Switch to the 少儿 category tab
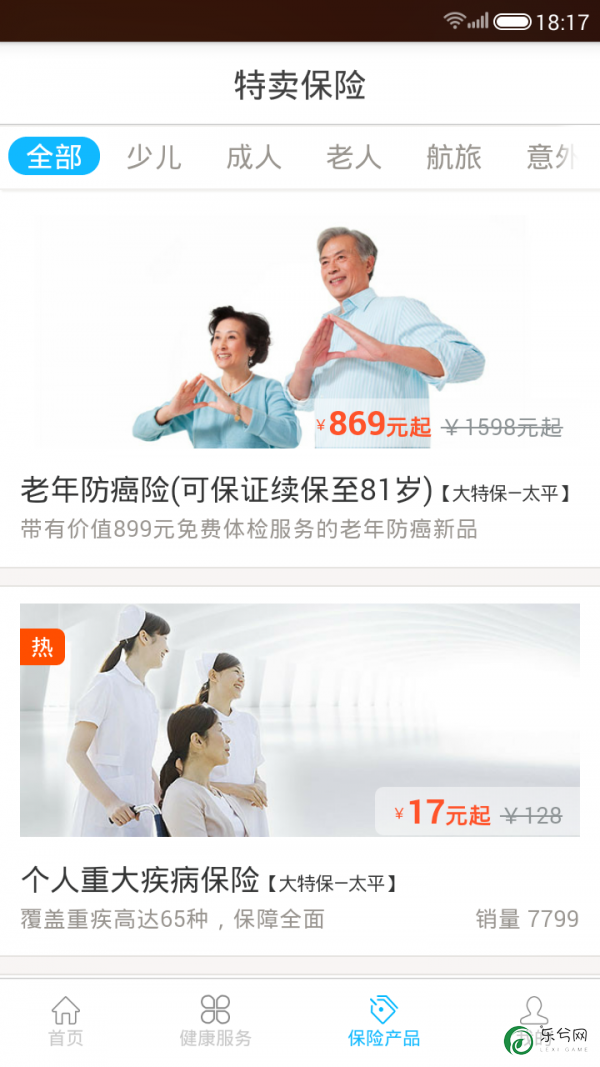This screenshot has width=600, height=1067. (154, 157)
